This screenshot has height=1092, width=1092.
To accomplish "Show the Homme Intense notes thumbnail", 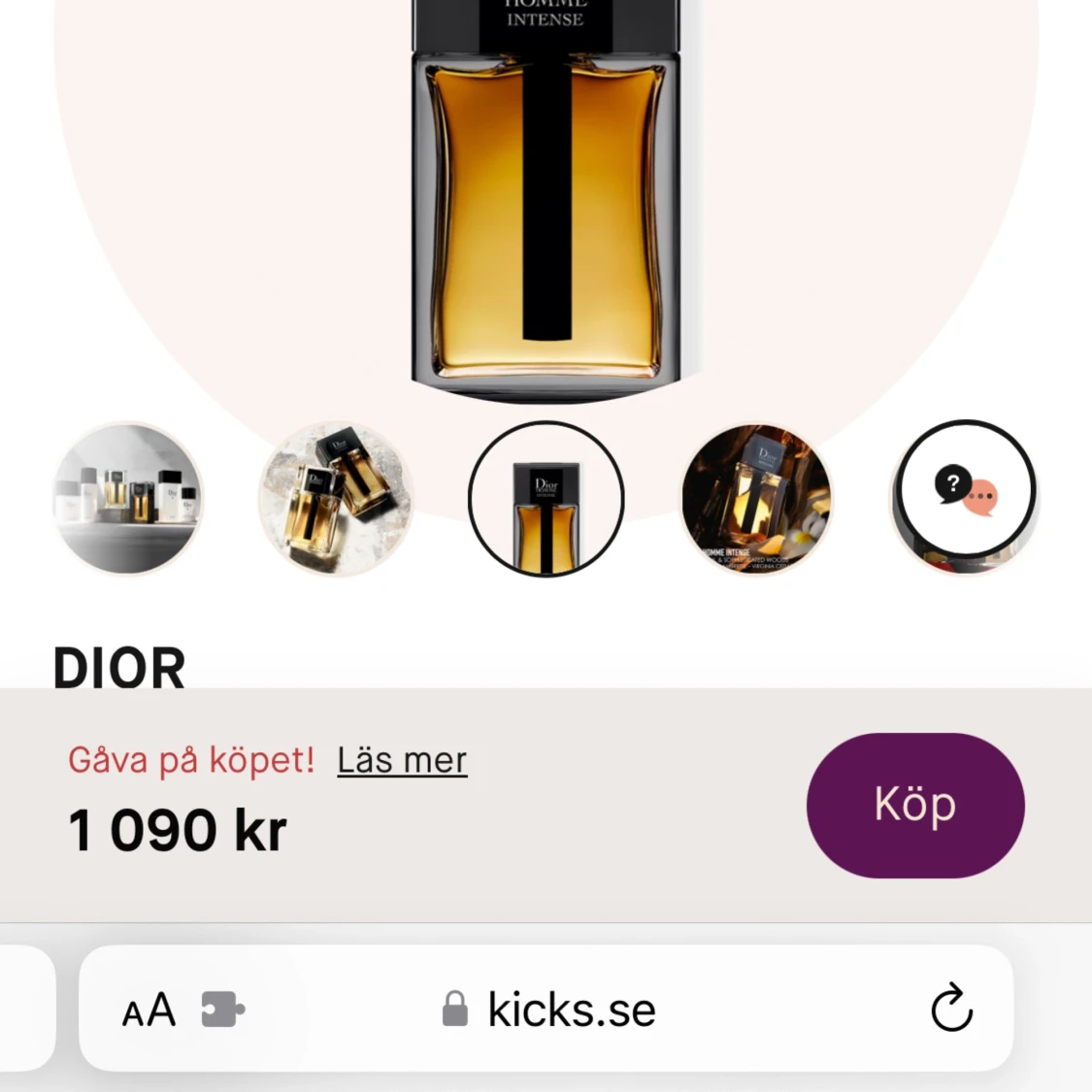I will point(756,499).
